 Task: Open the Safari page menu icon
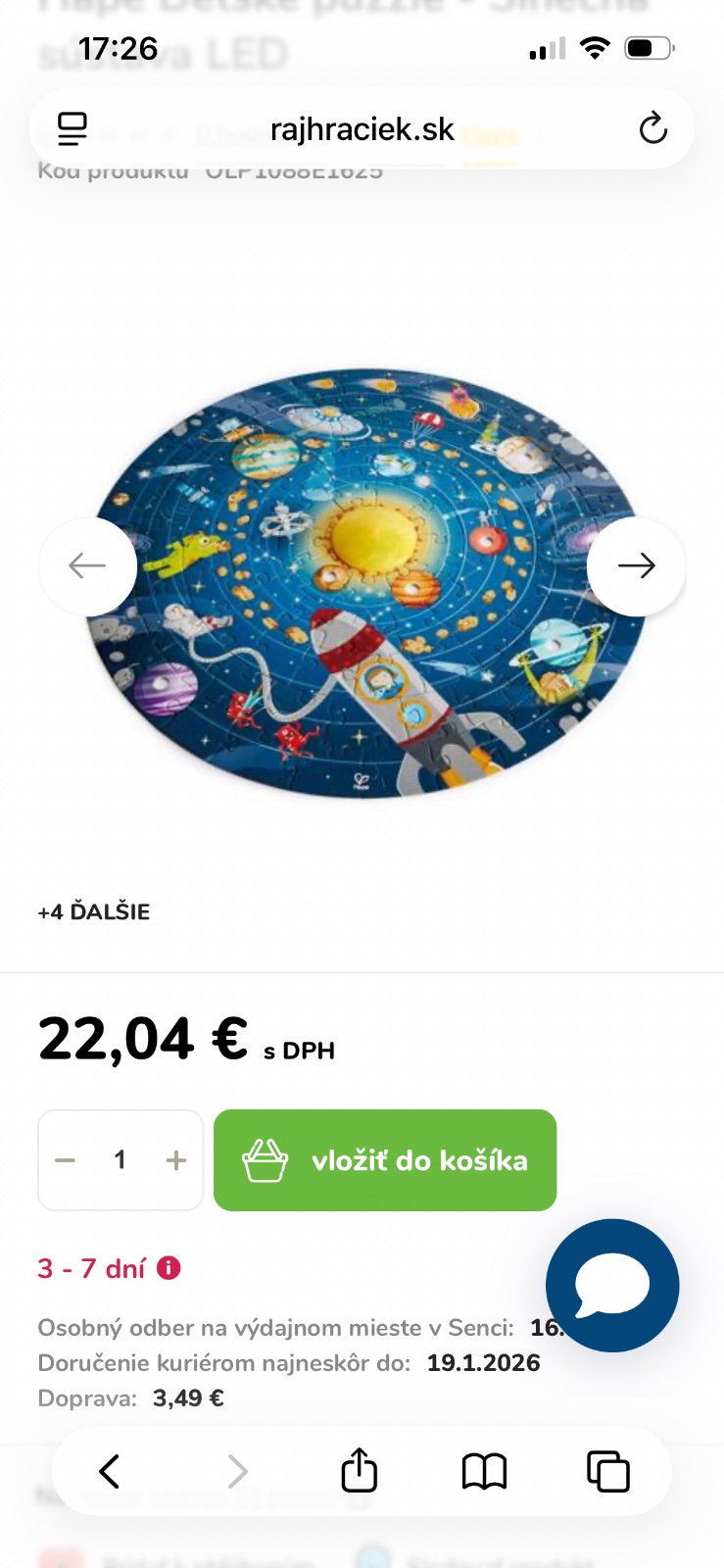tap(72, 129)
